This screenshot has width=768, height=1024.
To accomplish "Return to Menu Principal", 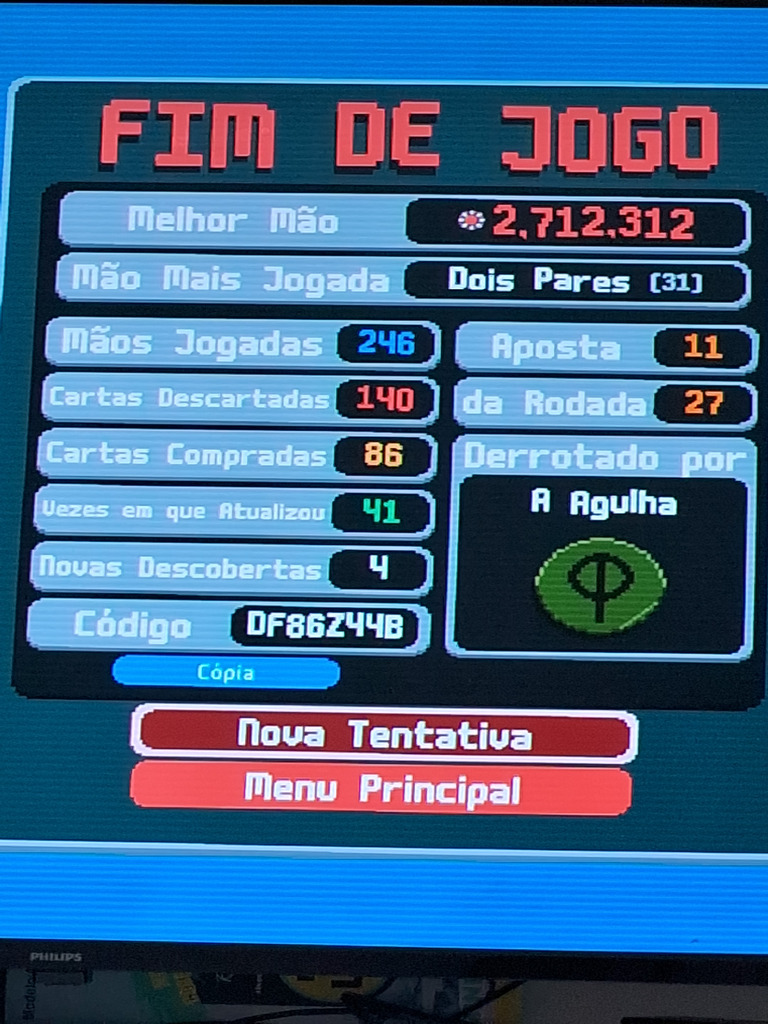I will (381, 790).
